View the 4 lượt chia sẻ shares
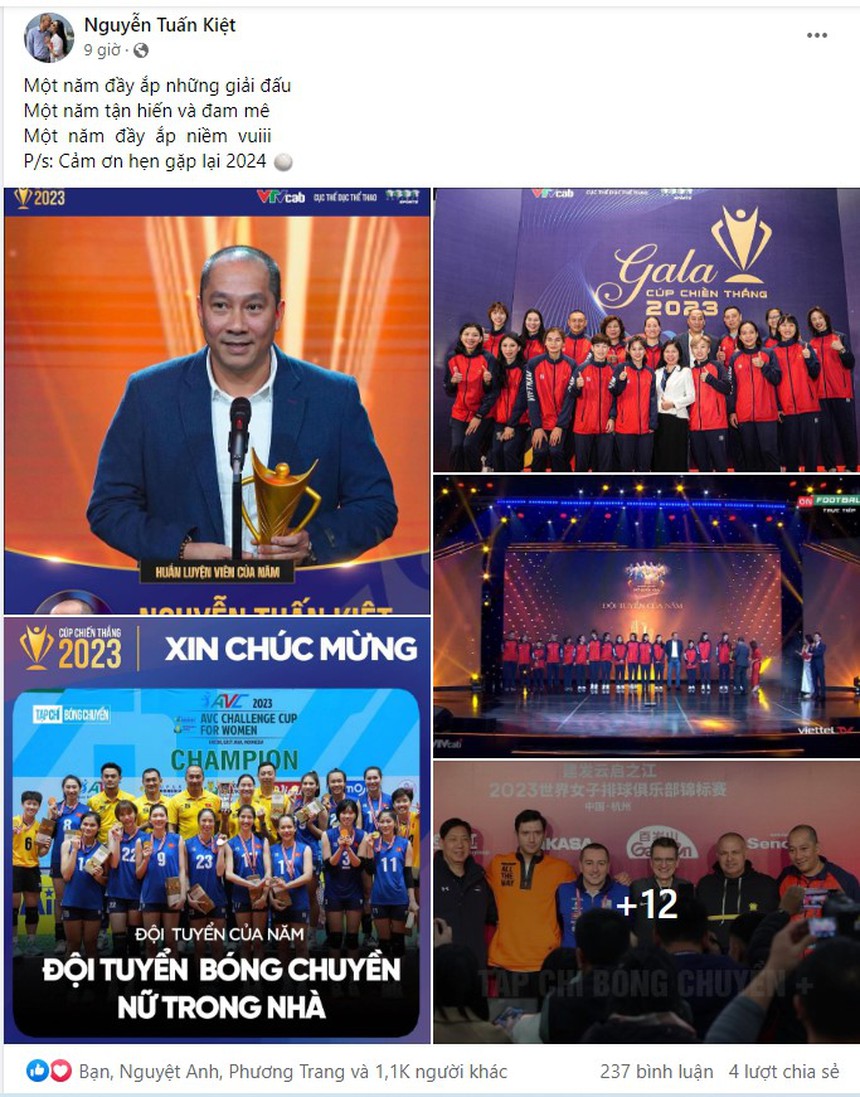The width and height of the screenshot is (860, 1097). pyautogui.click(x=783, y=1072)
